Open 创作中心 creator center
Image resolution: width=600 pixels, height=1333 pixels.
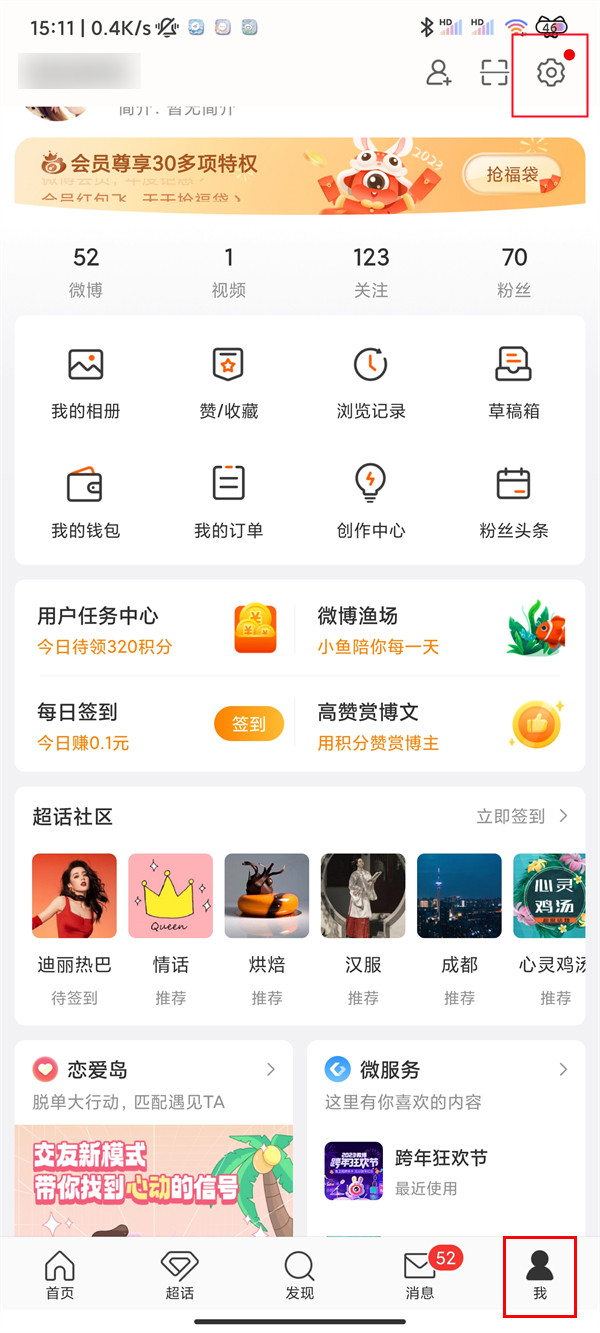[x=371, y=502]
